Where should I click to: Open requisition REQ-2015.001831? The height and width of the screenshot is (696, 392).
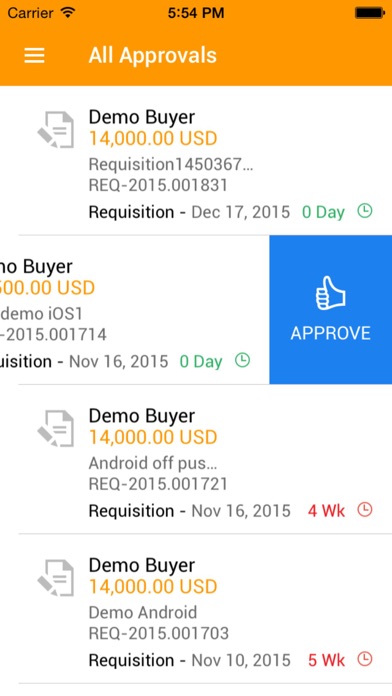pos(196,161)
